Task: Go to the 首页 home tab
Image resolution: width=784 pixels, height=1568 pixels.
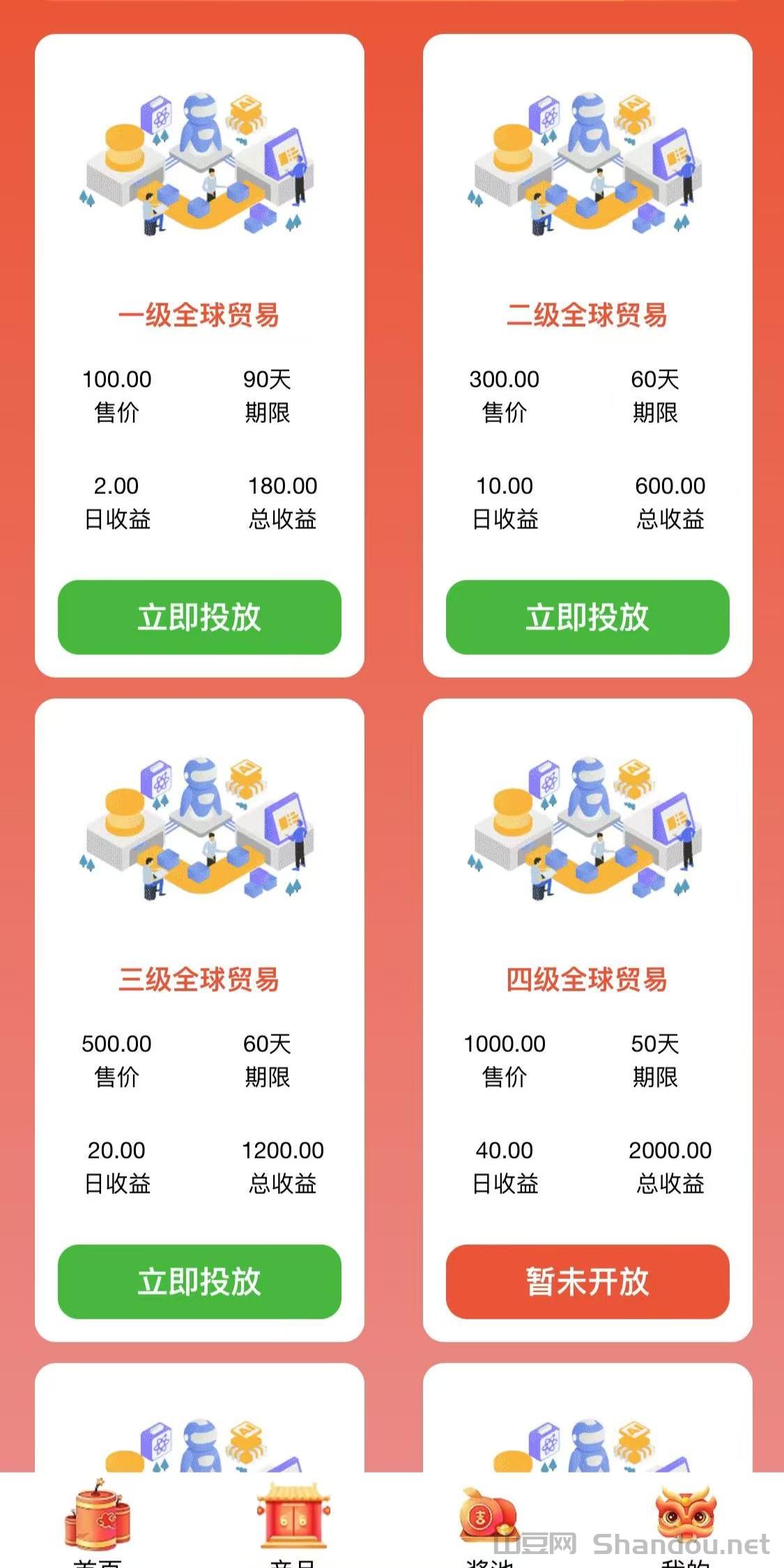Action: coord(98,1526)
